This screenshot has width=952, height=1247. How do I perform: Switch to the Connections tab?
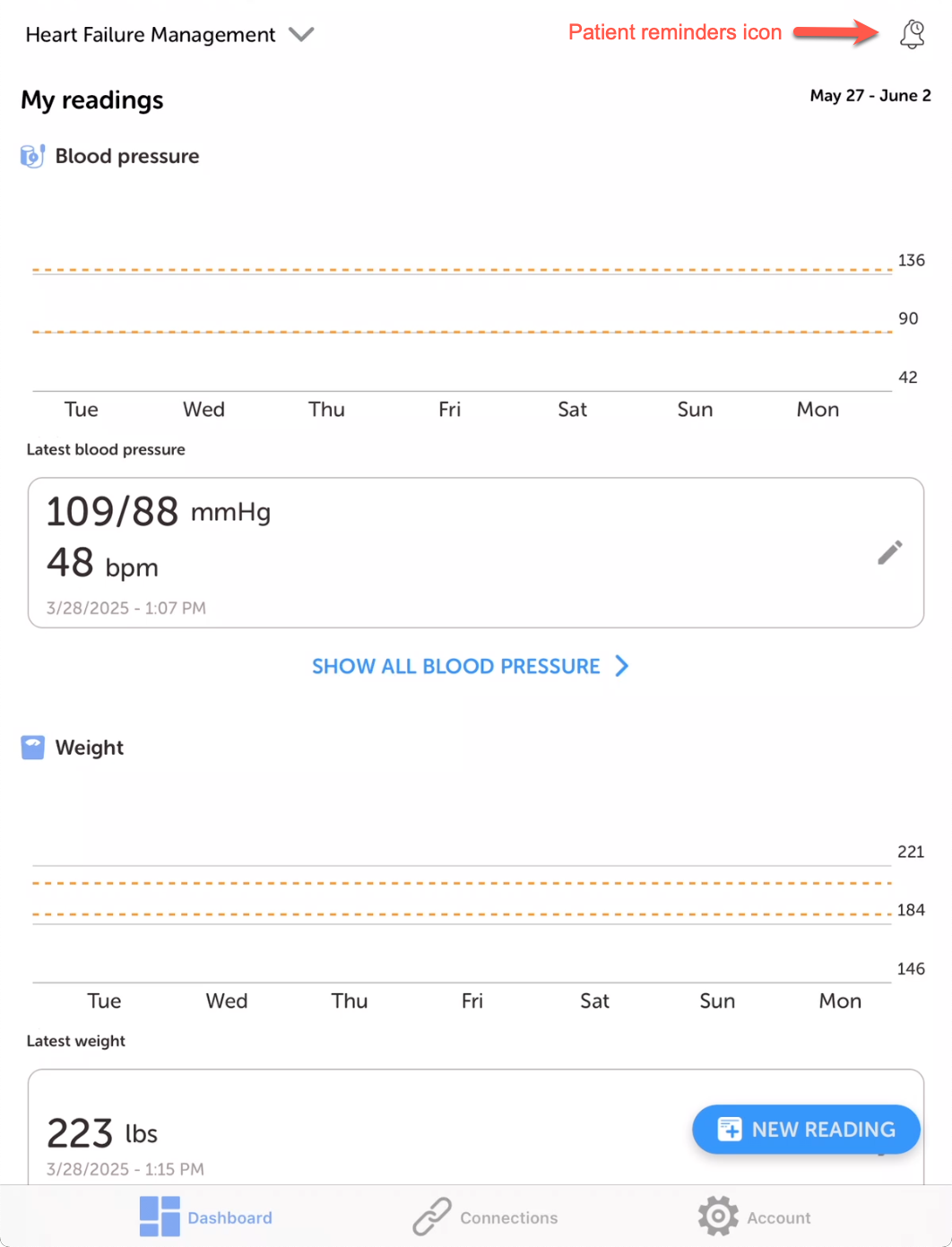tap(485, 1217)
